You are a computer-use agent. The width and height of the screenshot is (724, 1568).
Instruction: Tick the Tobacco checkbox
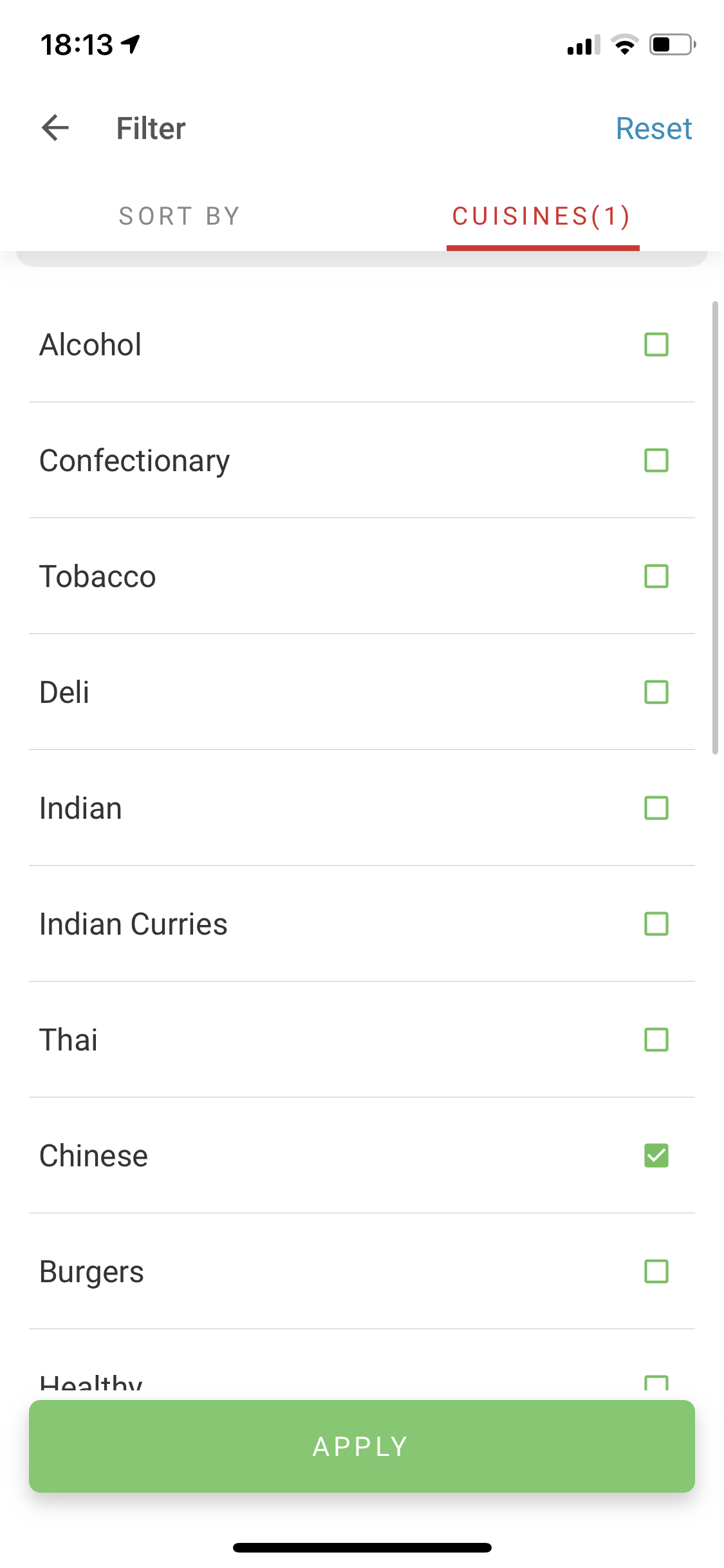point(656,577)
